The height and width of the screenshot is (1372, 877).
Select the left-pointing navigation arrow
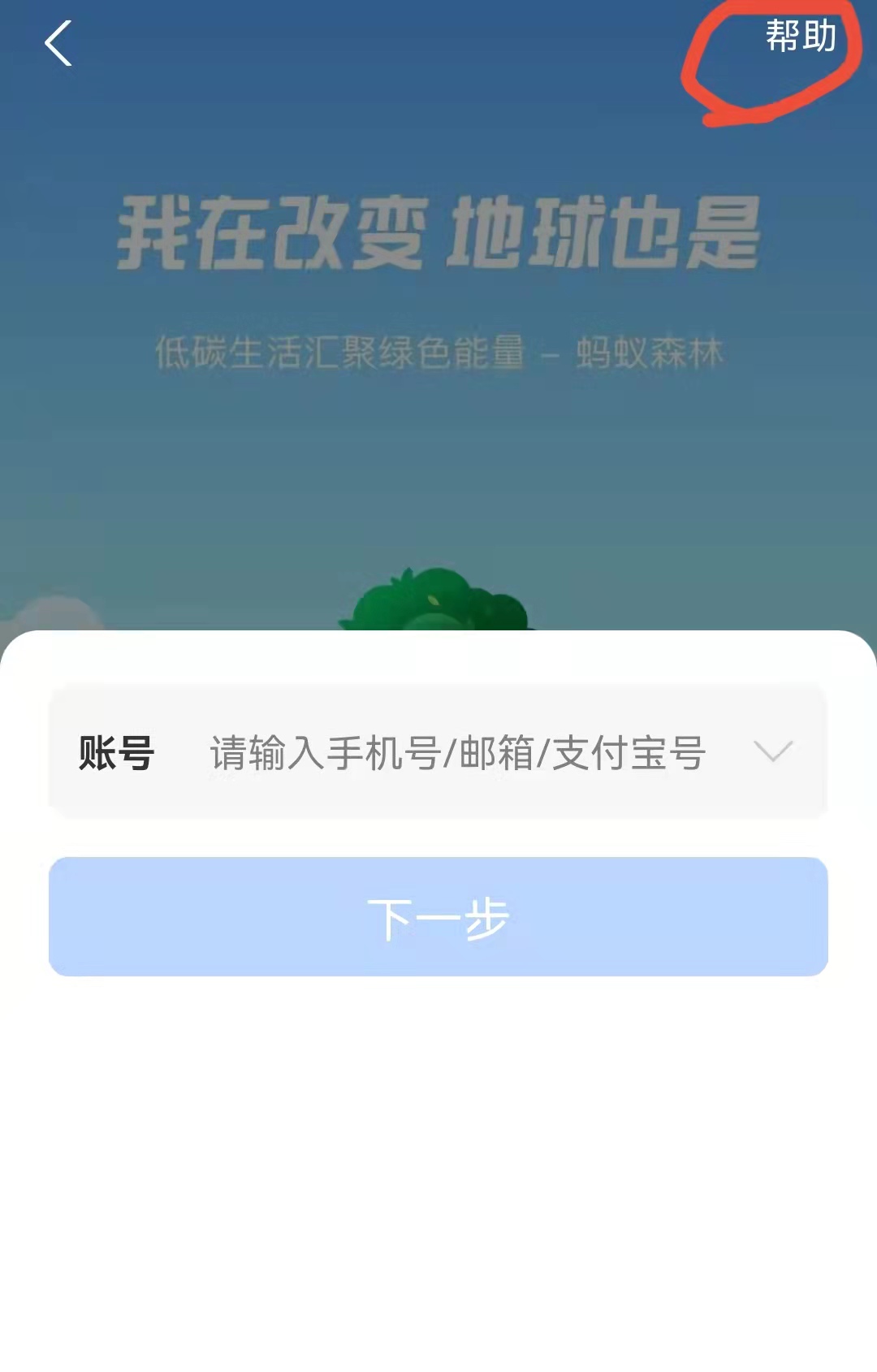(57, 46)
